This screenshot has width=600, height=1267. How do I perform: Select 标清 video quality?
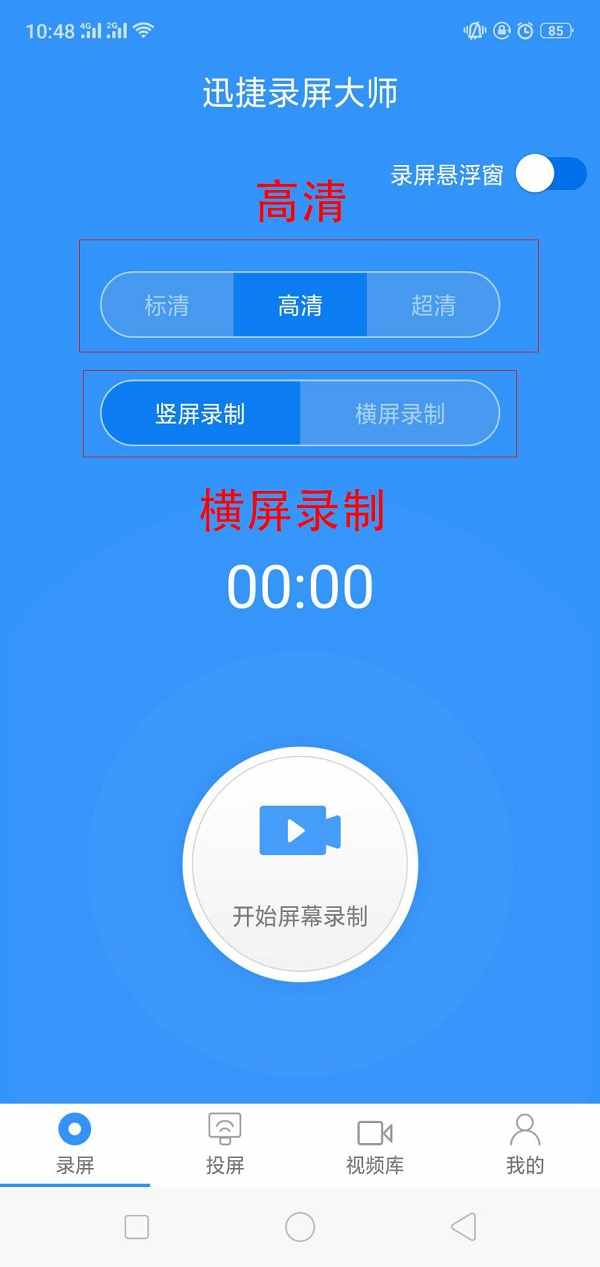click(x=167, y=305)
